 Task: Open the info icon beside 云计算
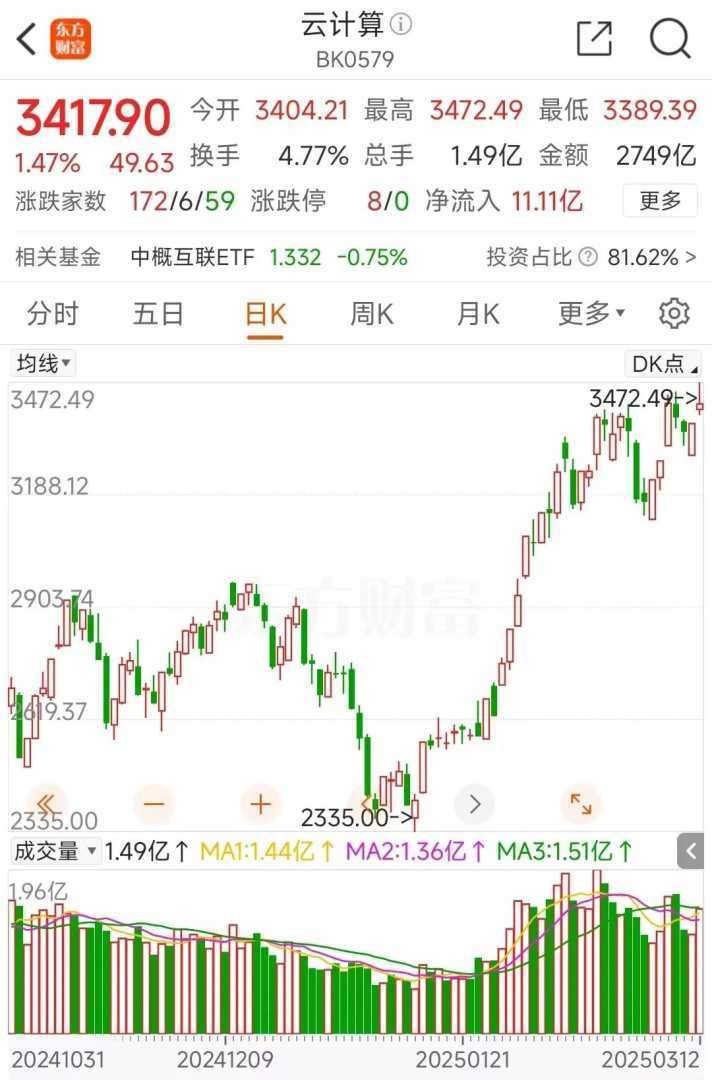point(401,24)
